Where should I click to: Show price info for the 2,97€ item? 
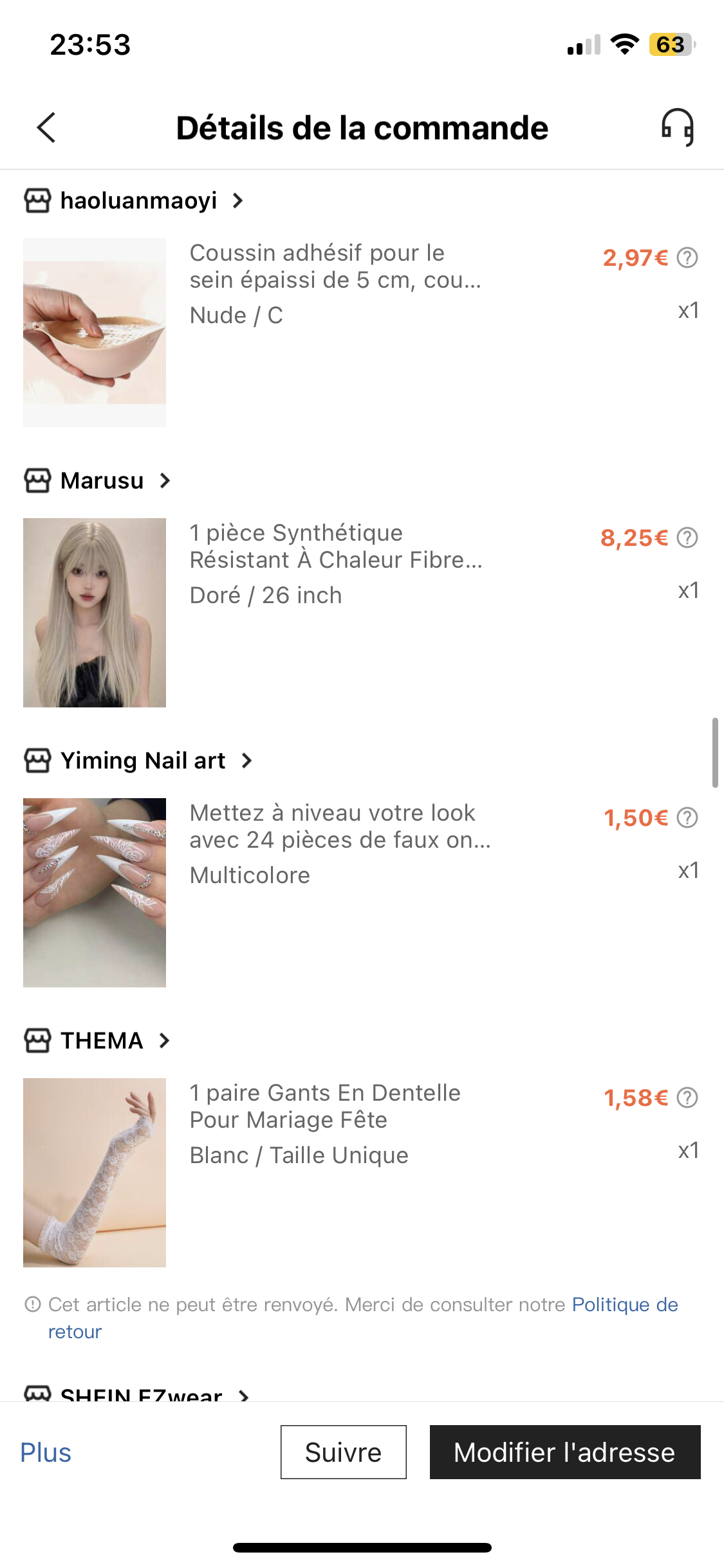[687, 258]
